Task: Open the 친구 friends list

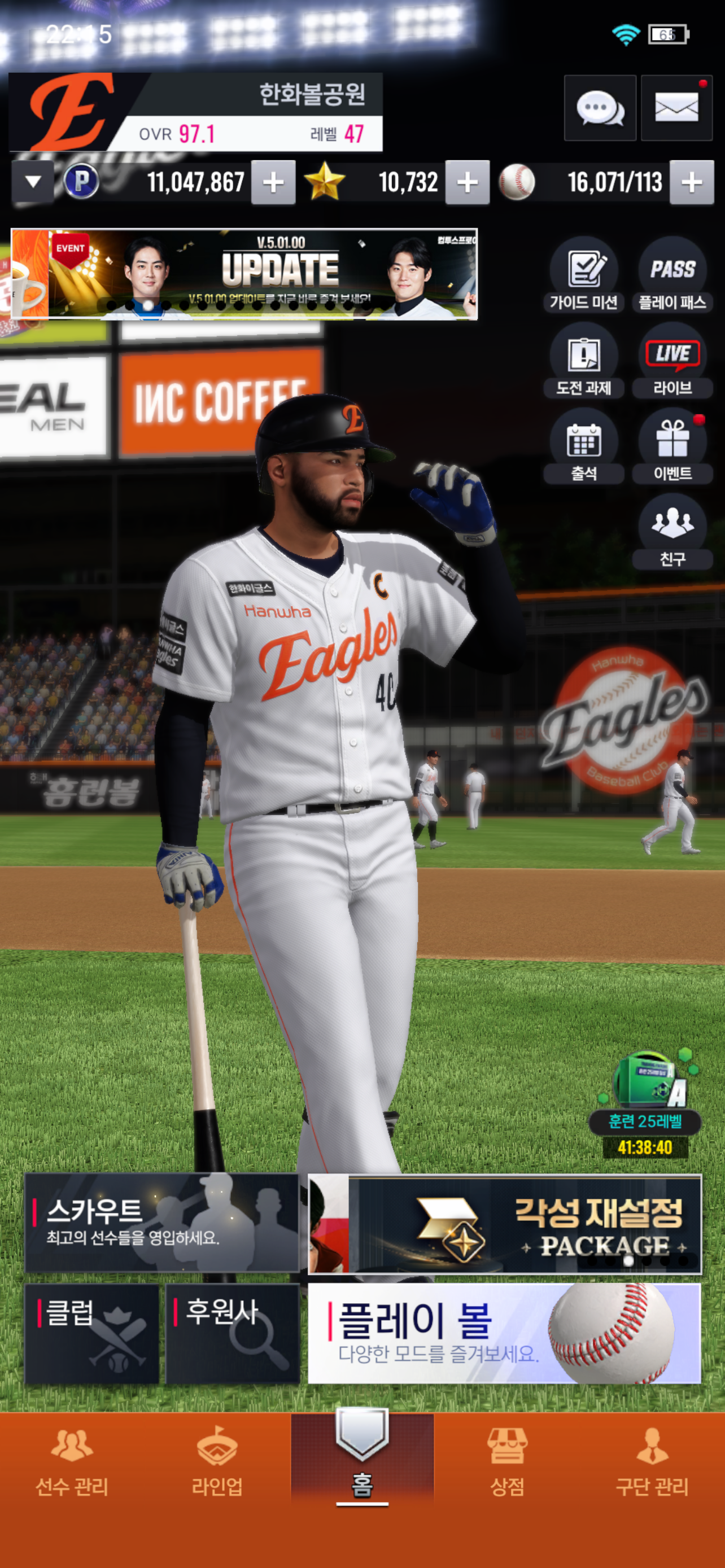Action: (x=672, y=533)
